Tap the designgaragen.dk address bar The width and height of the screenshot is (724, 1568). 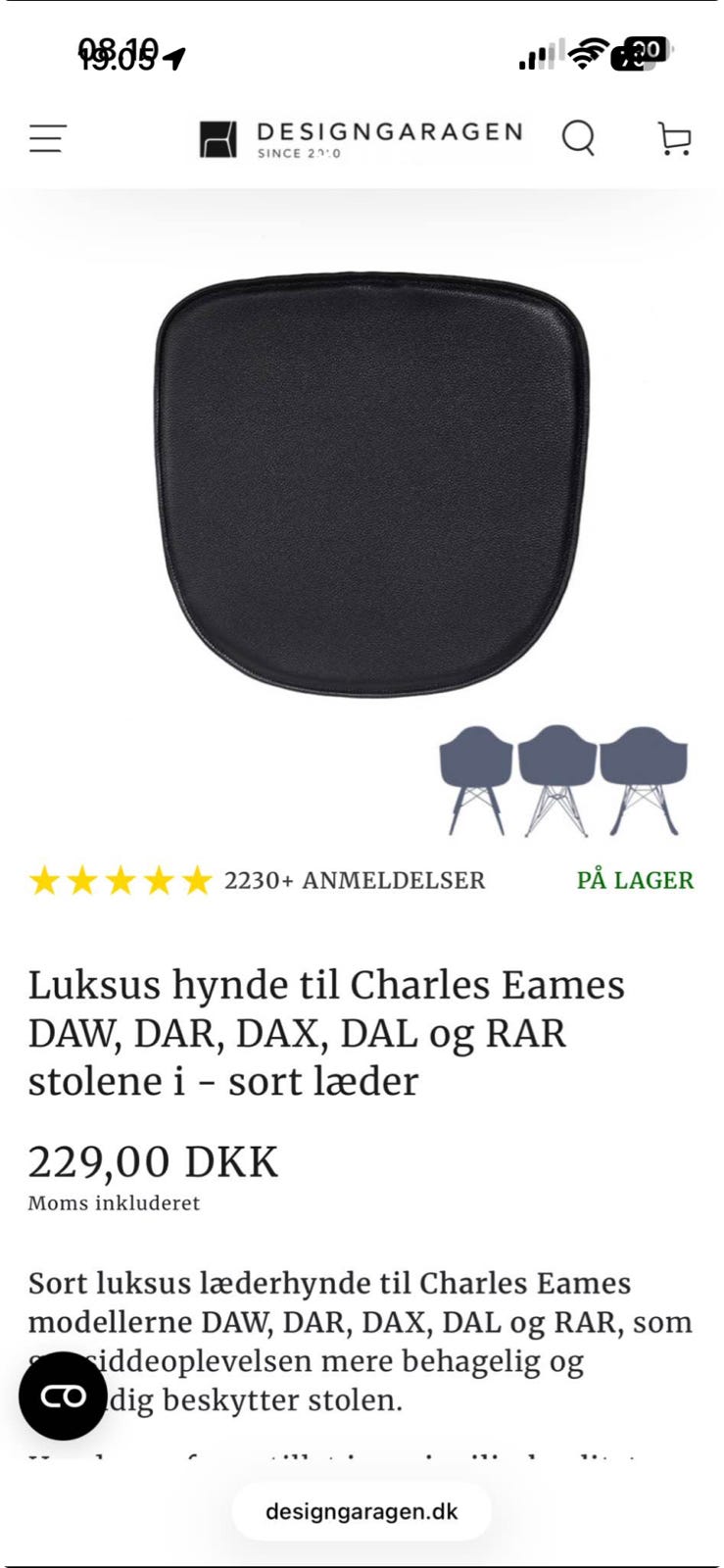click(362, 1511)
